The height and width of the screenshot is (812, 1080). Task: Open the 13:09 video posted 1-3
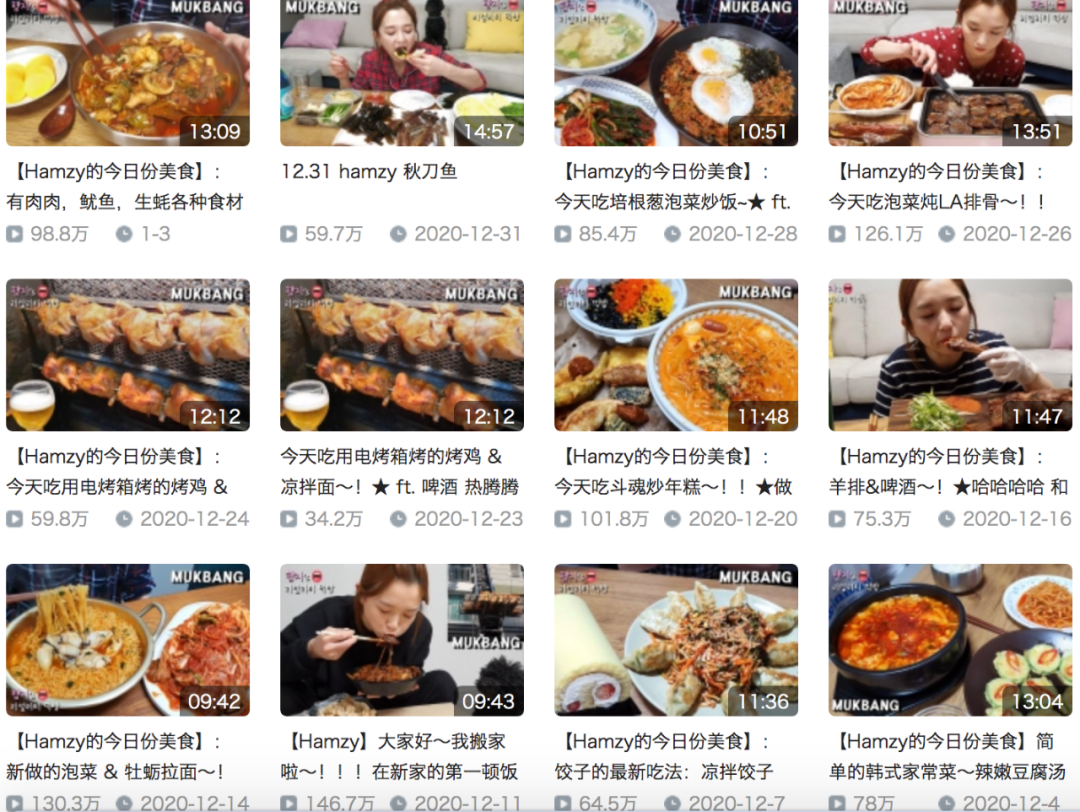(127, 73)
